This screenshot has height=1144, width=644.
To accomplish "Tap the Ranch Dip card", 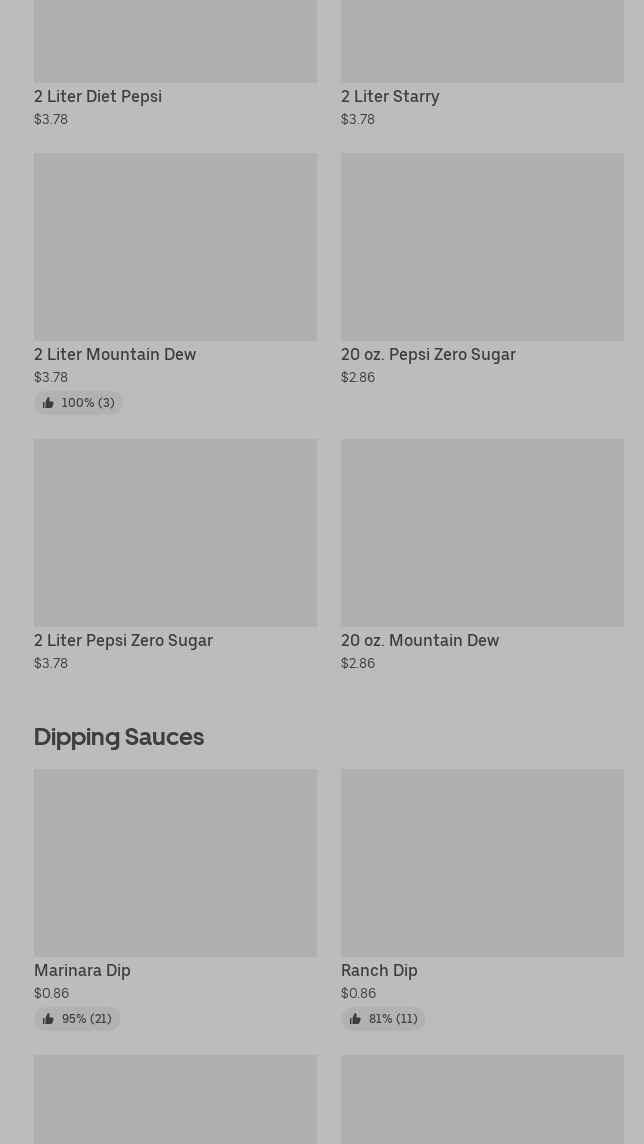I will click(482, 899).
